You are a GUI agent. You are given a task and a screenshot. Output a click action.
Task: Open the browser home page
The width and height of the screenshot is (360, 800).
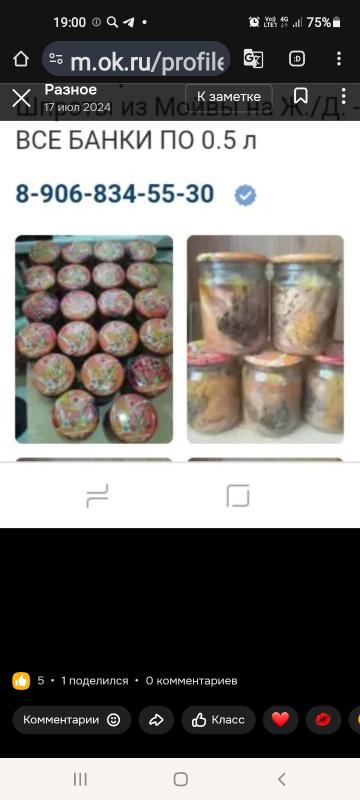tap(21, 59)
